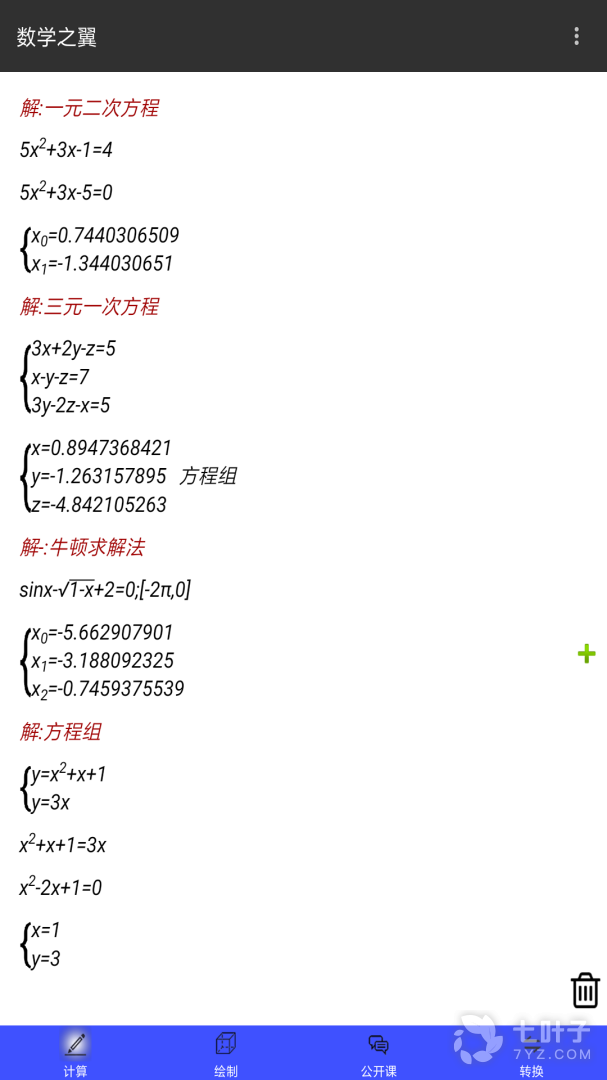607x1080 pixels.
Task: Go to the 转换 tab
Action: (x=531, y=1053)
